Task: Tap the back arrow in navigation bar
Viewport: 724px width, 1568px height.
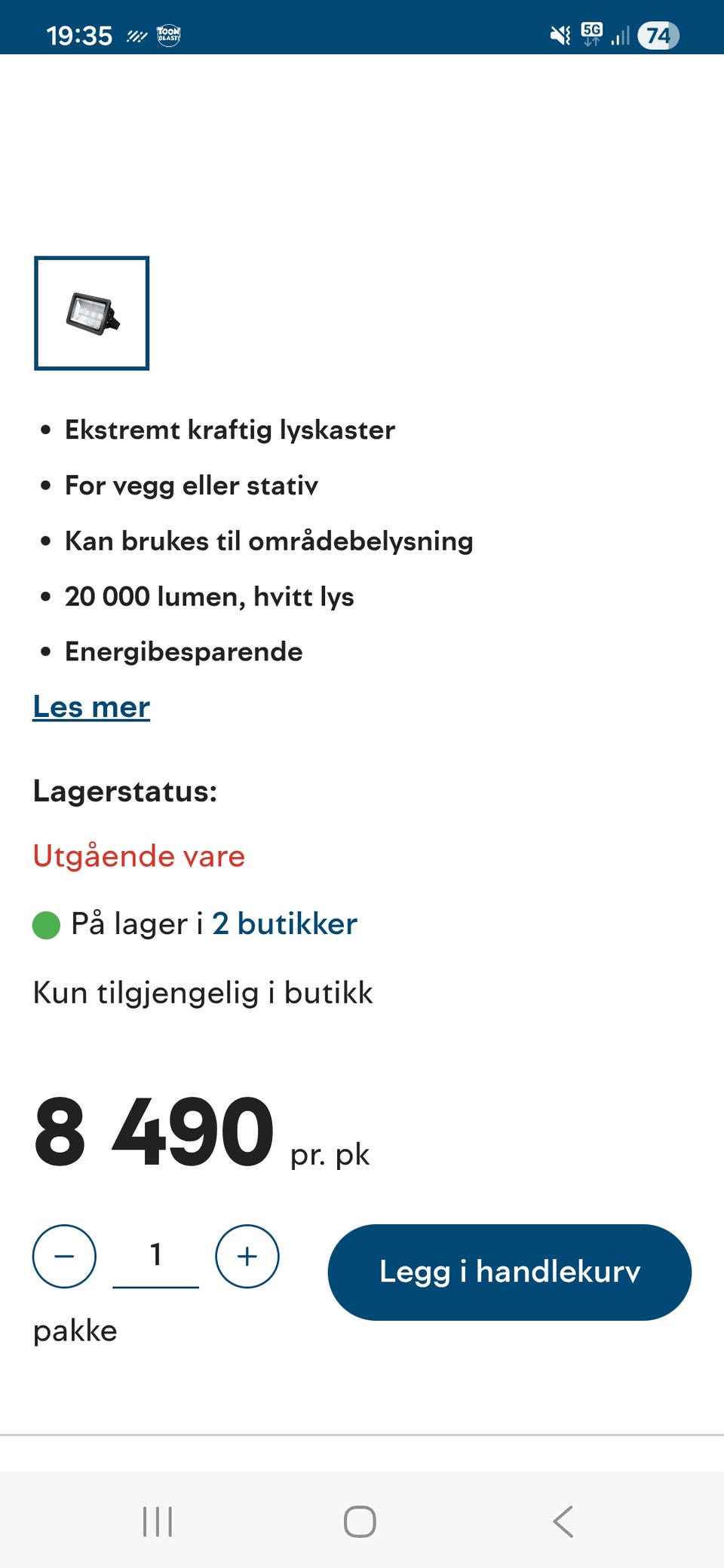Action: point(563,1521)
